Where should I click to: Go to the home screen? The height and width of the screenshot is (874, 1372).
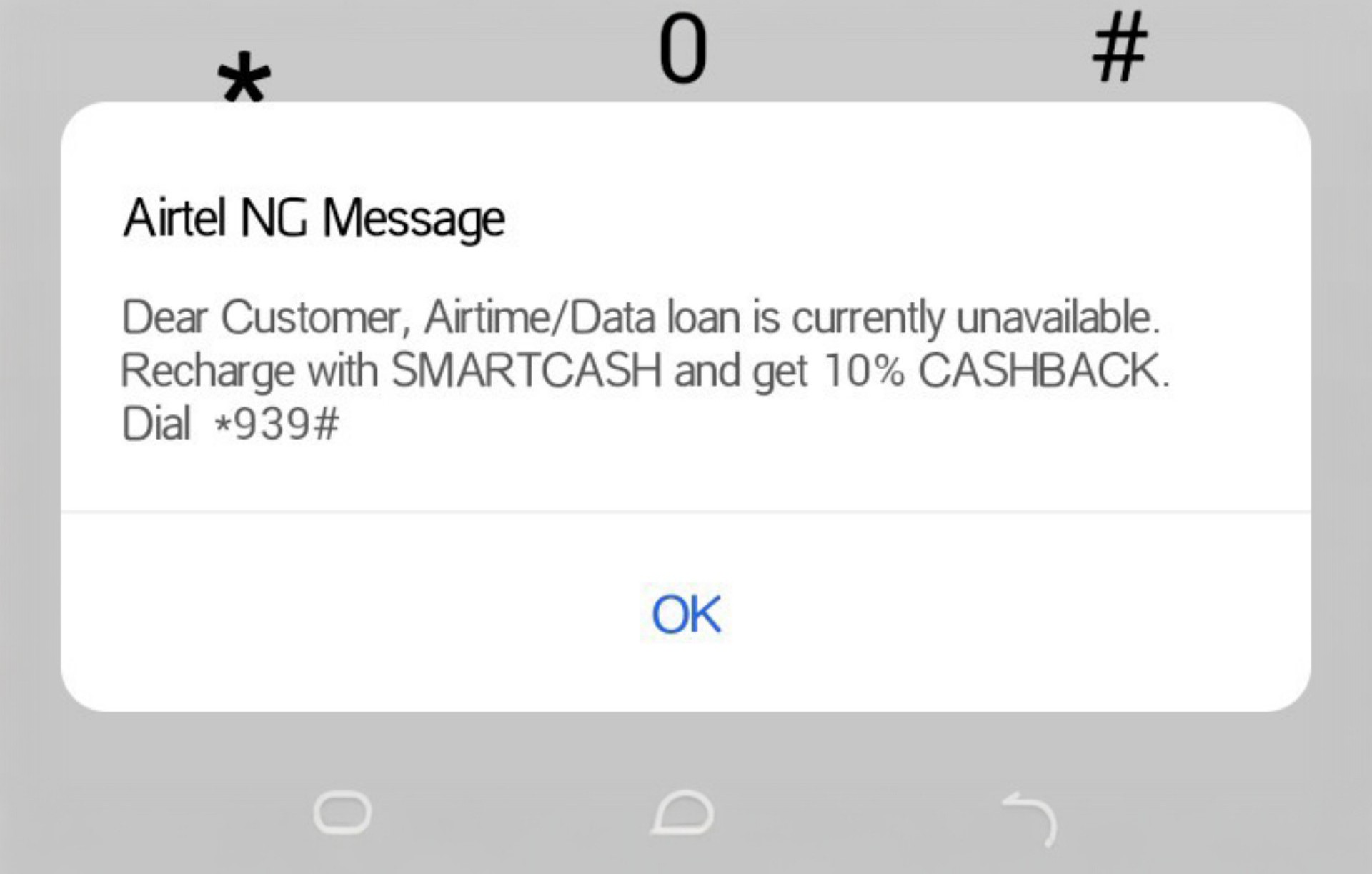pyautogui.click(x=683, y=813)
